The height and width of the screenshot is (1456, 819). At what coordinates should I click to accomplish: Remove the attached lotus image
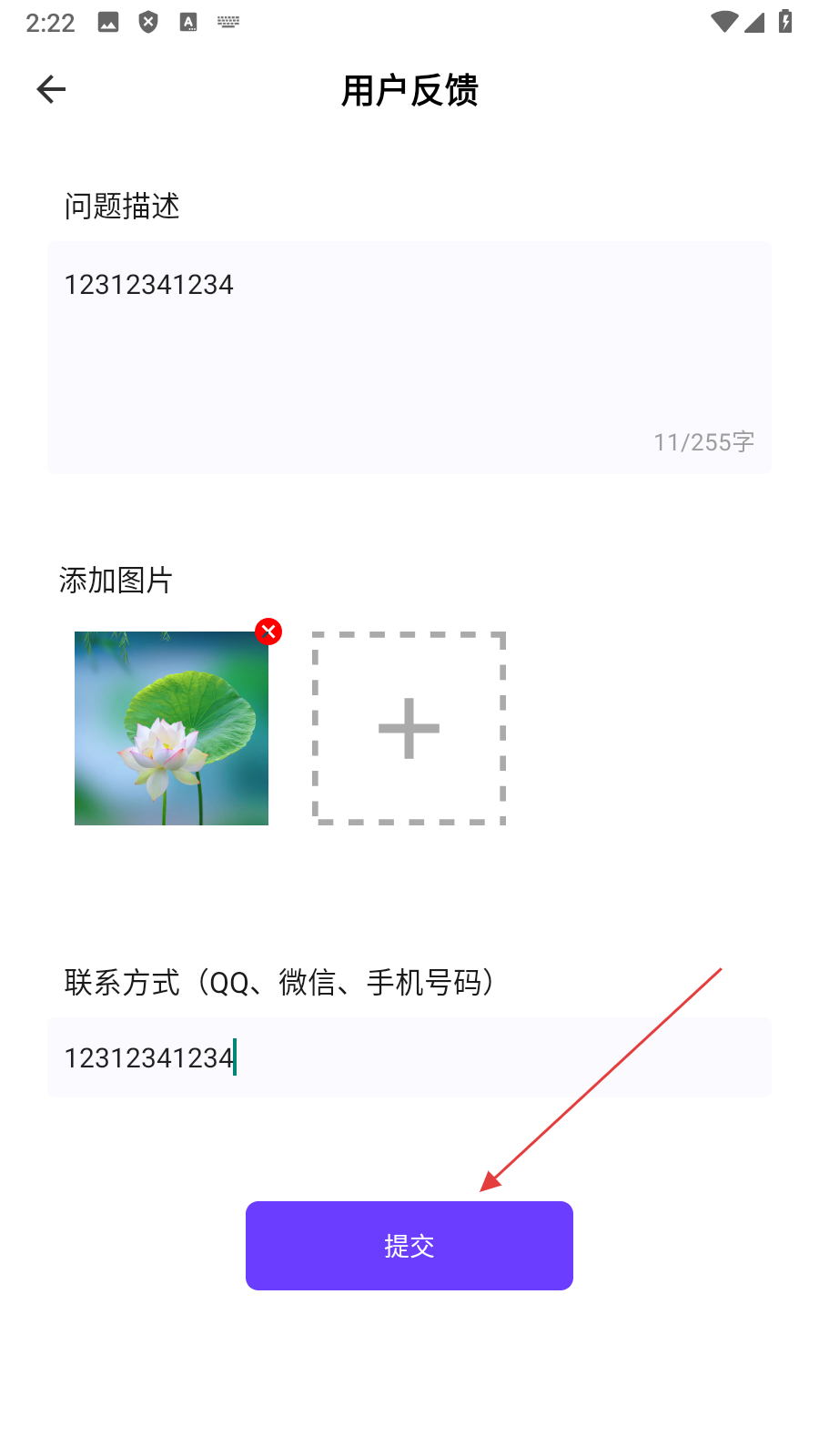click(268, 632)
